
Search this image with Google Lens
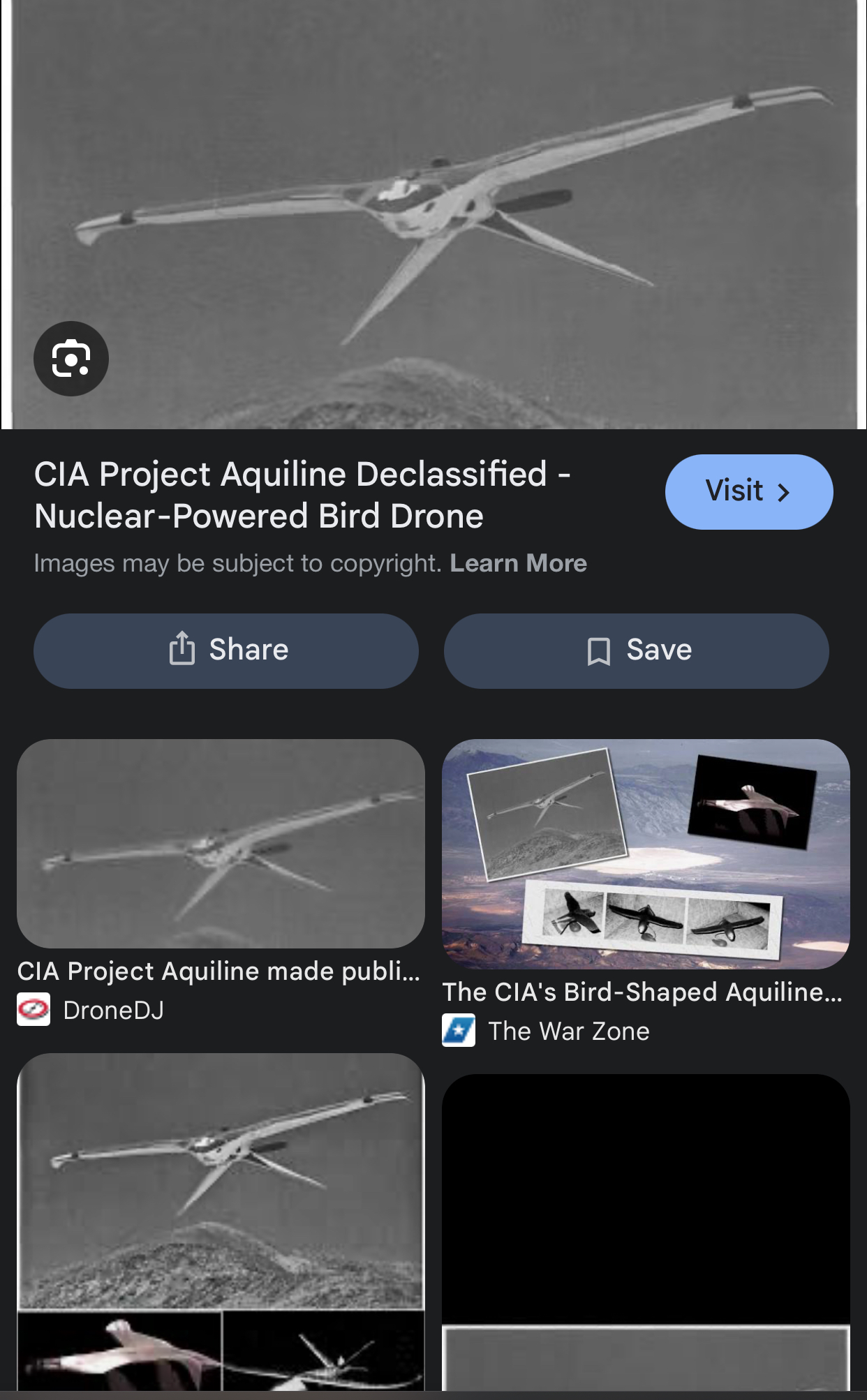pos(71,359)
